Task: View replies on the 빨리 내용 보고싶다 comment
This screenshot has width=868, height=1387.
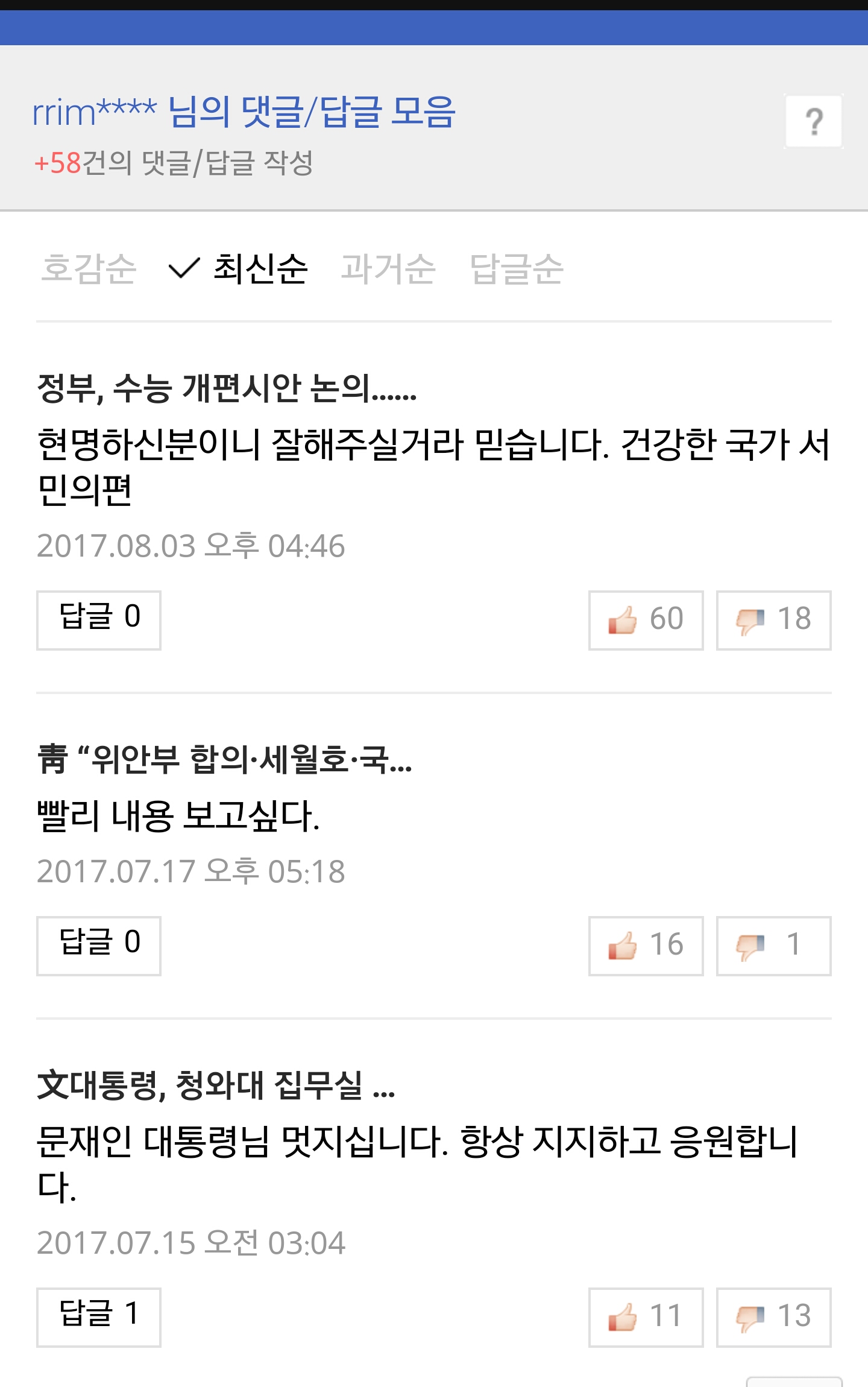Action: coord(99,946)
